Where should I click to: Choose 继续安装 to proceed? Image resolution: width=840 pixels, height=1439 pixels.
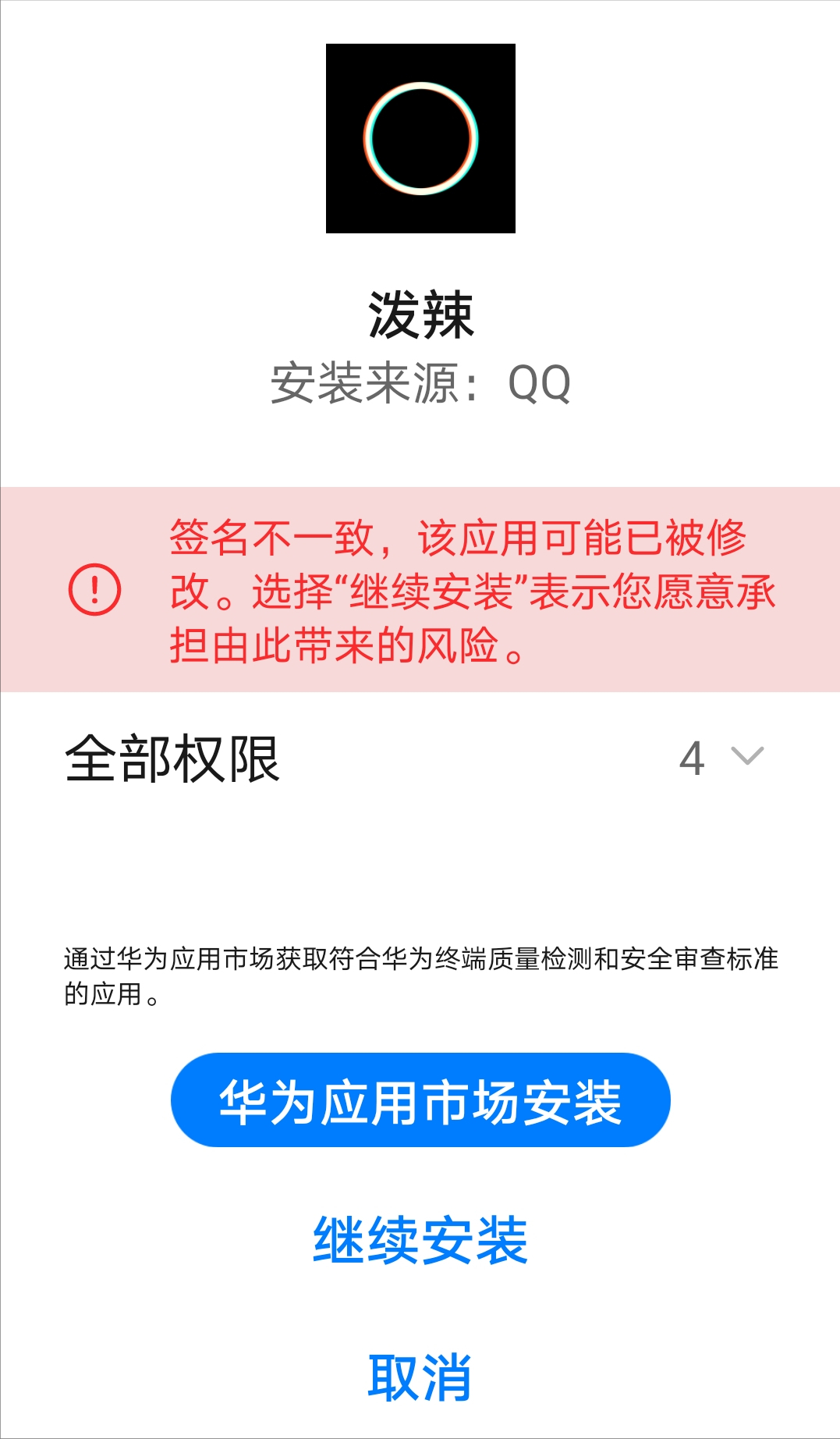pos(420,1240)
